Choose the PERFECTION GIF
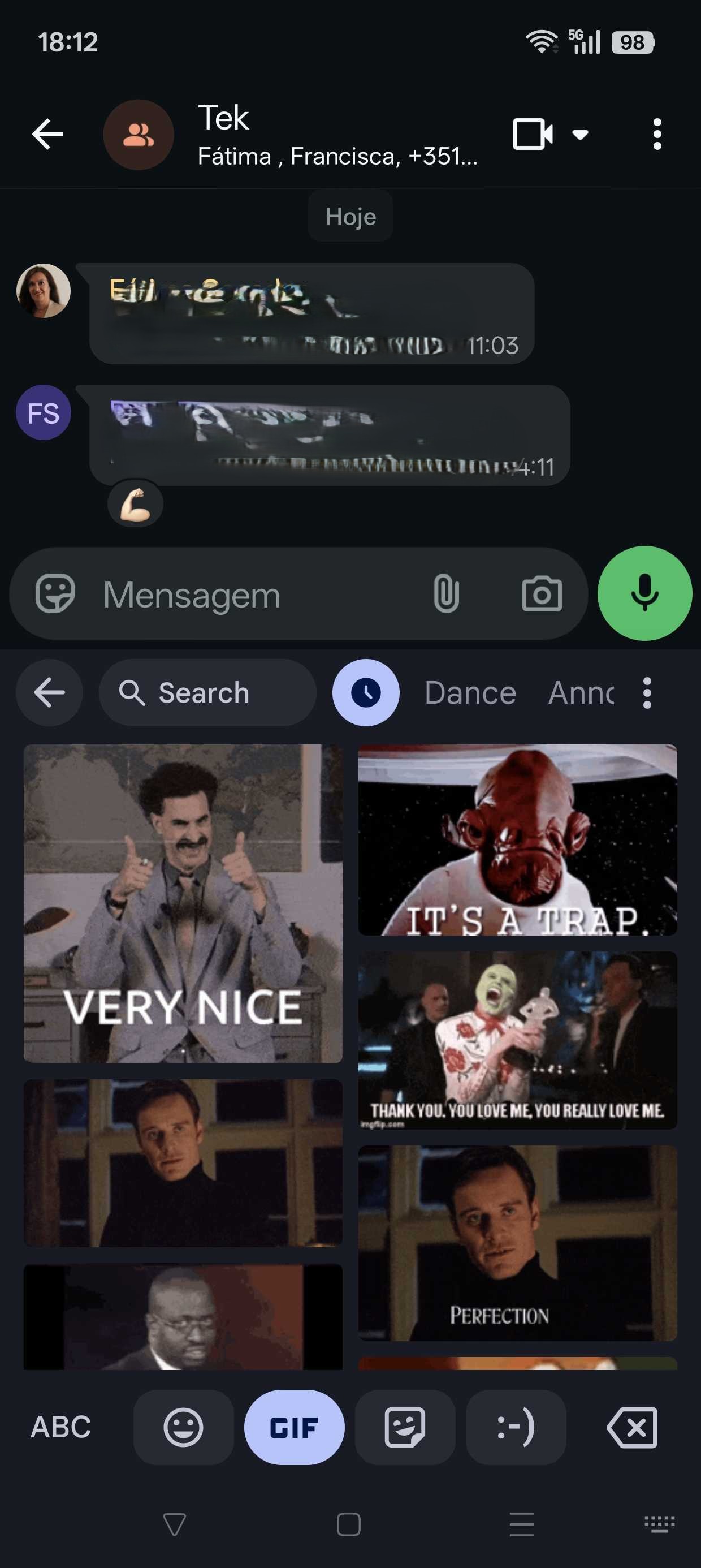Image resolution: width=701 pixels, height=1568 pixels. pos(517,1242)
